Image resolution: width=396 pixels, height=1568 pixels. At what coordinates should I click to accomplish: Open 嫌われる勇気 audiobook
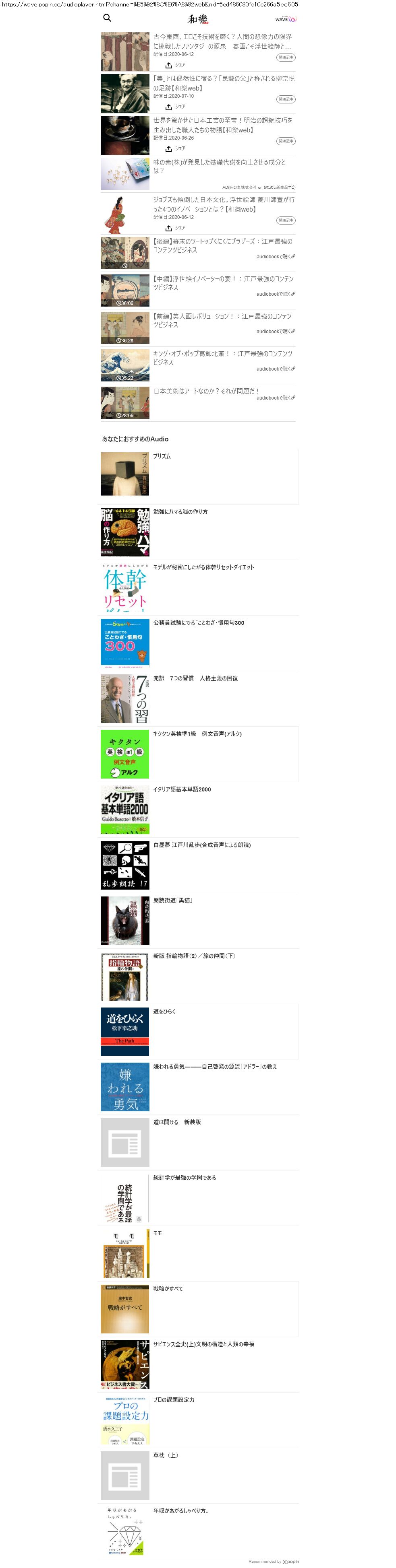tap(214, 1066)
